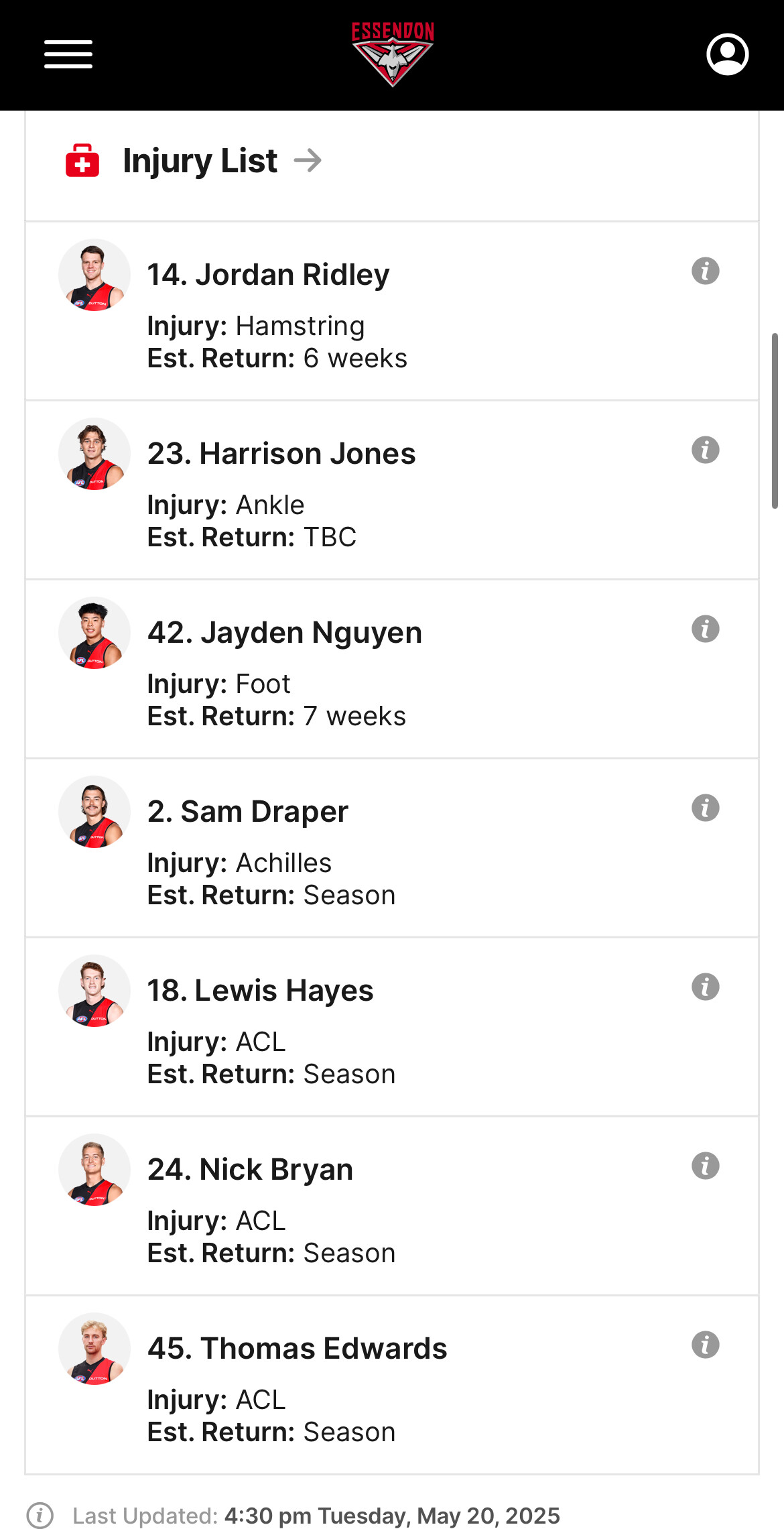Show info for Thomas Edwards's injury
This screenshot has height=1529, width=784.
[706, 1345]
